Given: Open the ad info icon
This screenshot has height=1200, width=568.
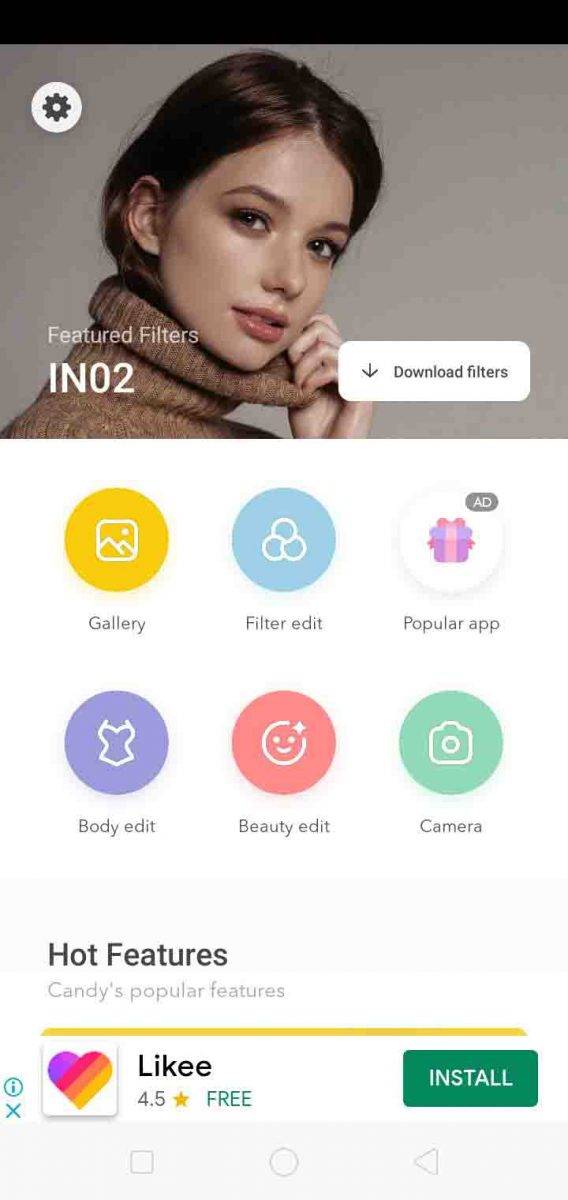Looking at the screenshot, I should (x=14, y=1087).
